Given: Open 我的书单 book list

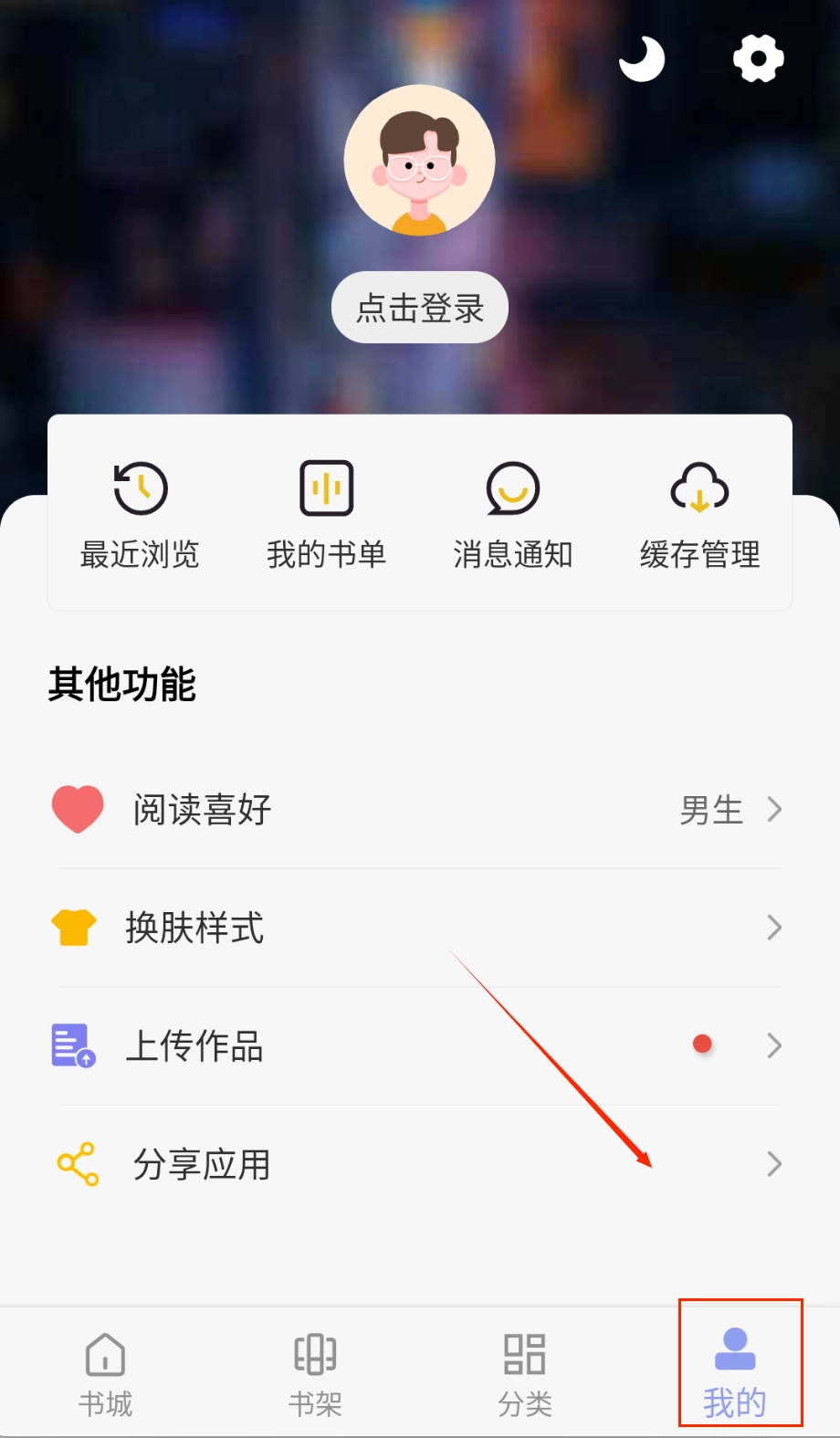Looking at the screenshot, I should tap(326, 515).
